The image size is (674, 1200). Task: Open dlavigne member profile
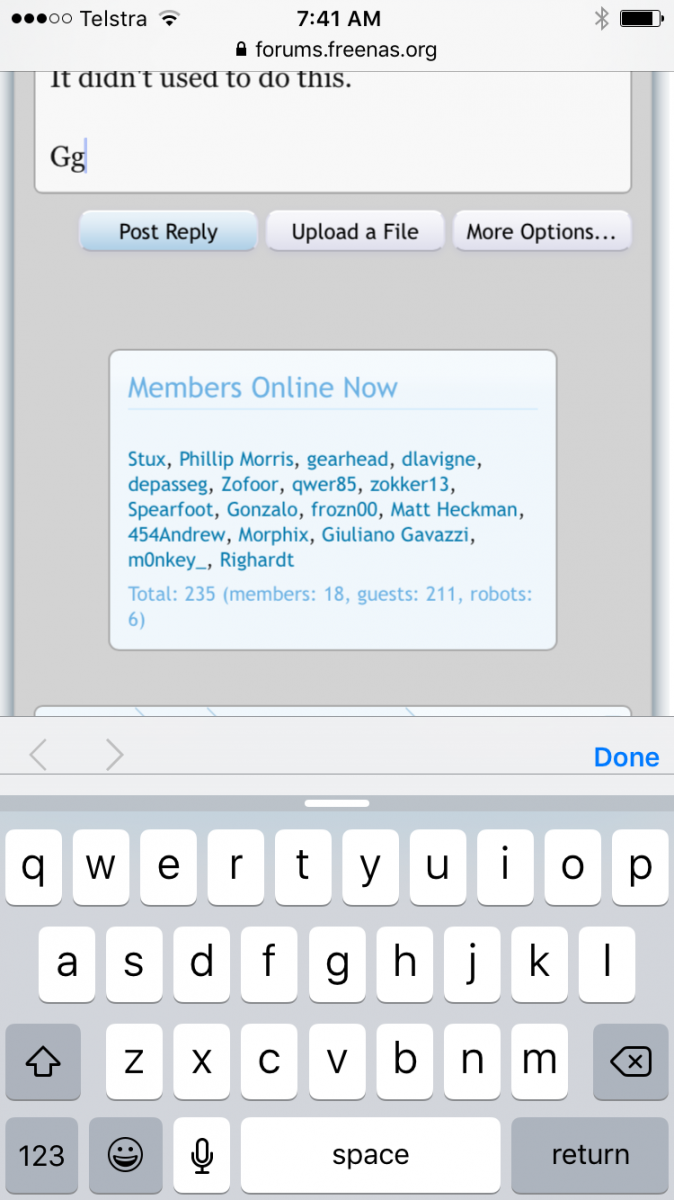tap(439, 460)
